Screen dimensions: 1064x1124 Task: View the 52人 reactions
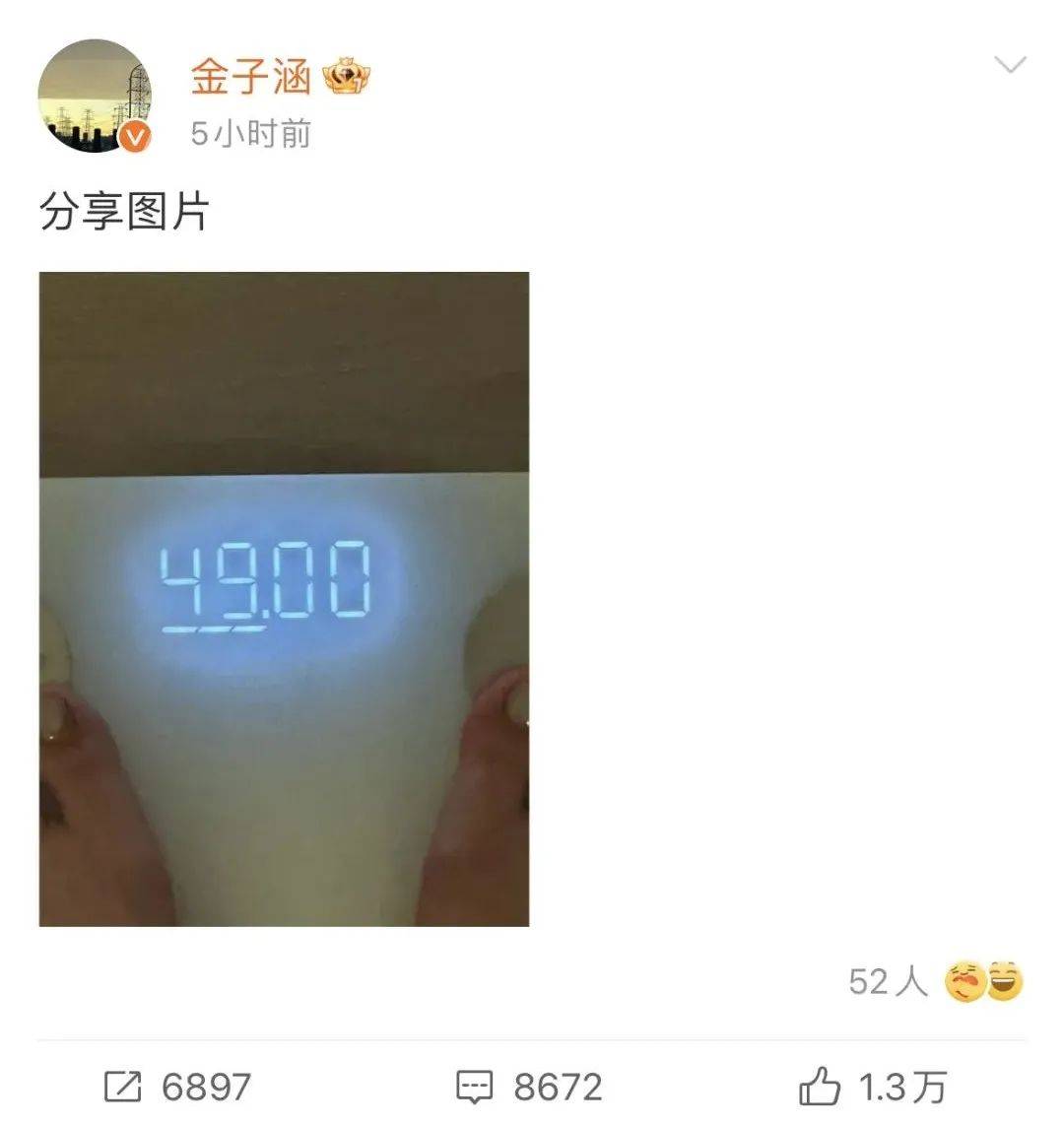936,981
